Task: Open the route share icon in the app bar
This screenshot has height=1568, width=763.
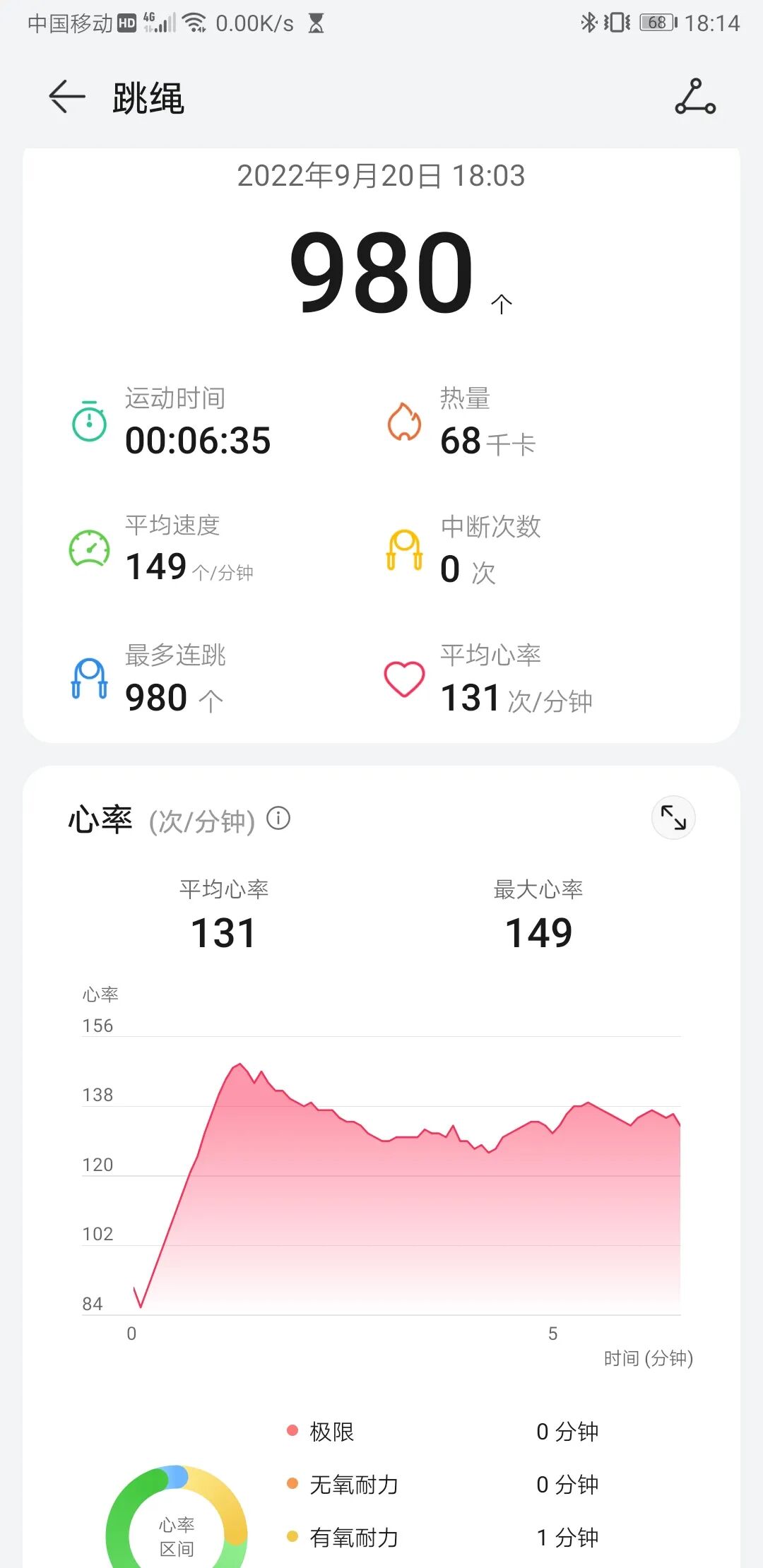Action: click(695, 97)
